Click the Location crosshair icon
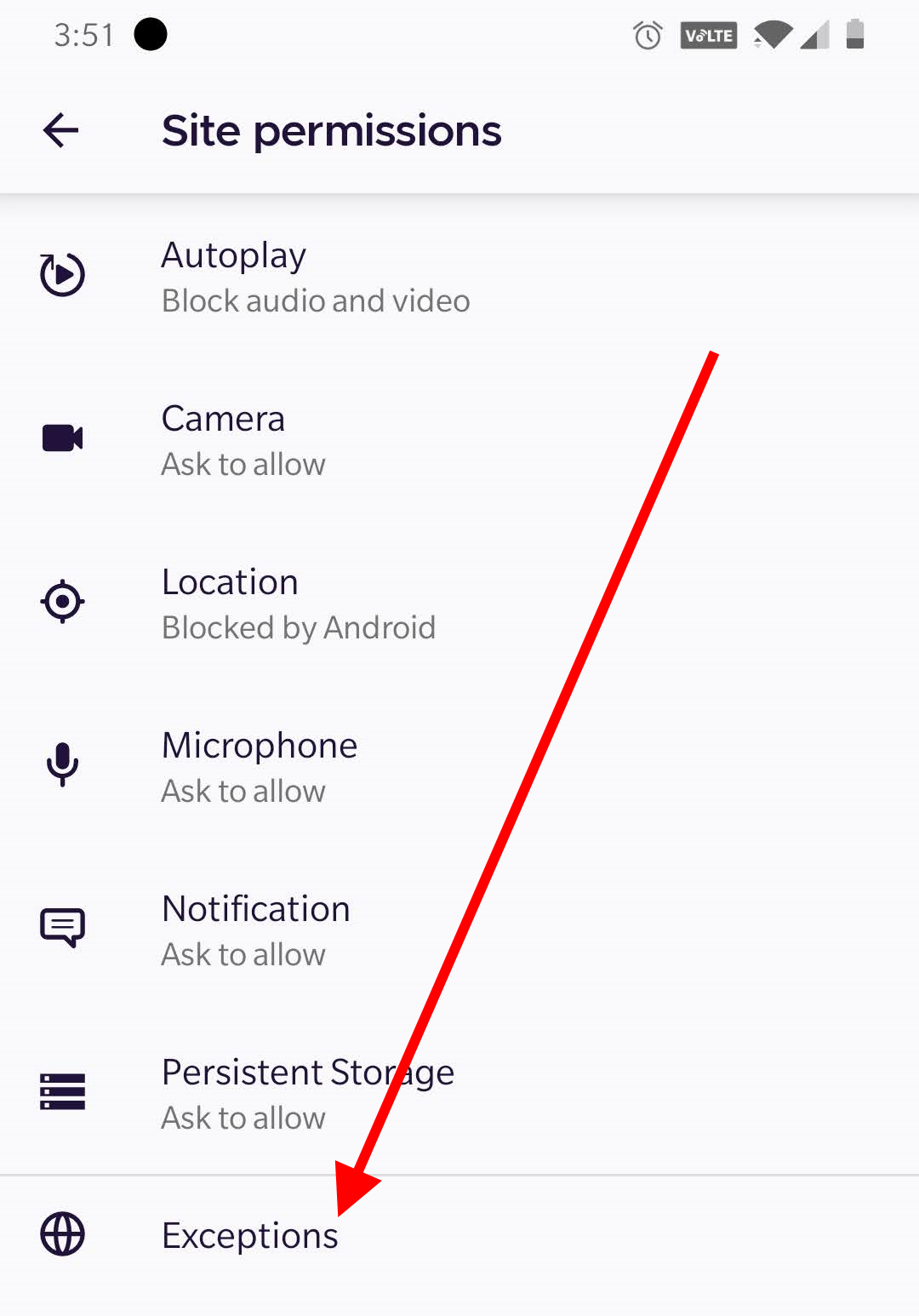 coord(62,601)
